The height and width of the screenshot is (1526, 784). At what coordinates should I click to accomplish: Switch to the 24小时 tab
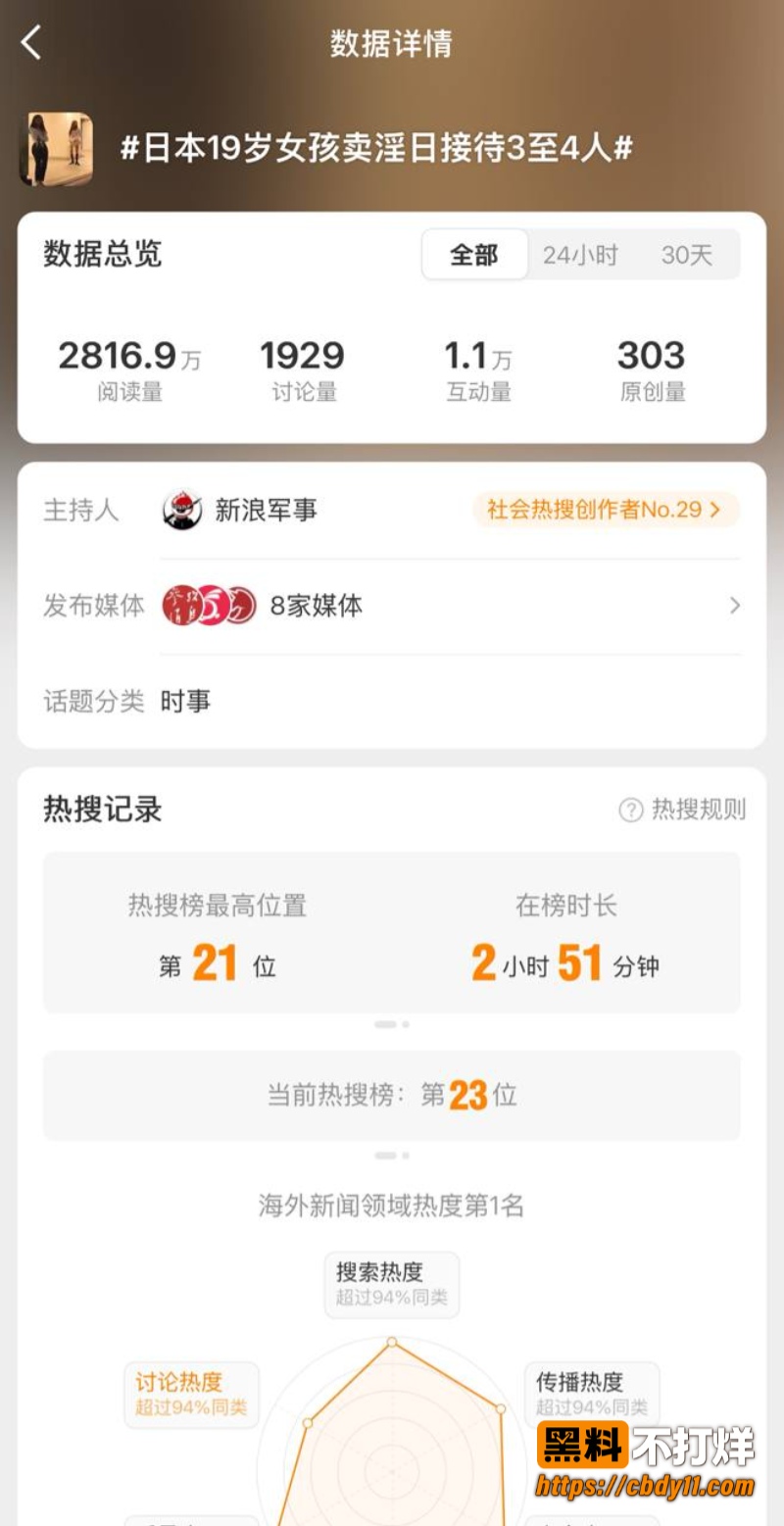coord(580,256)
